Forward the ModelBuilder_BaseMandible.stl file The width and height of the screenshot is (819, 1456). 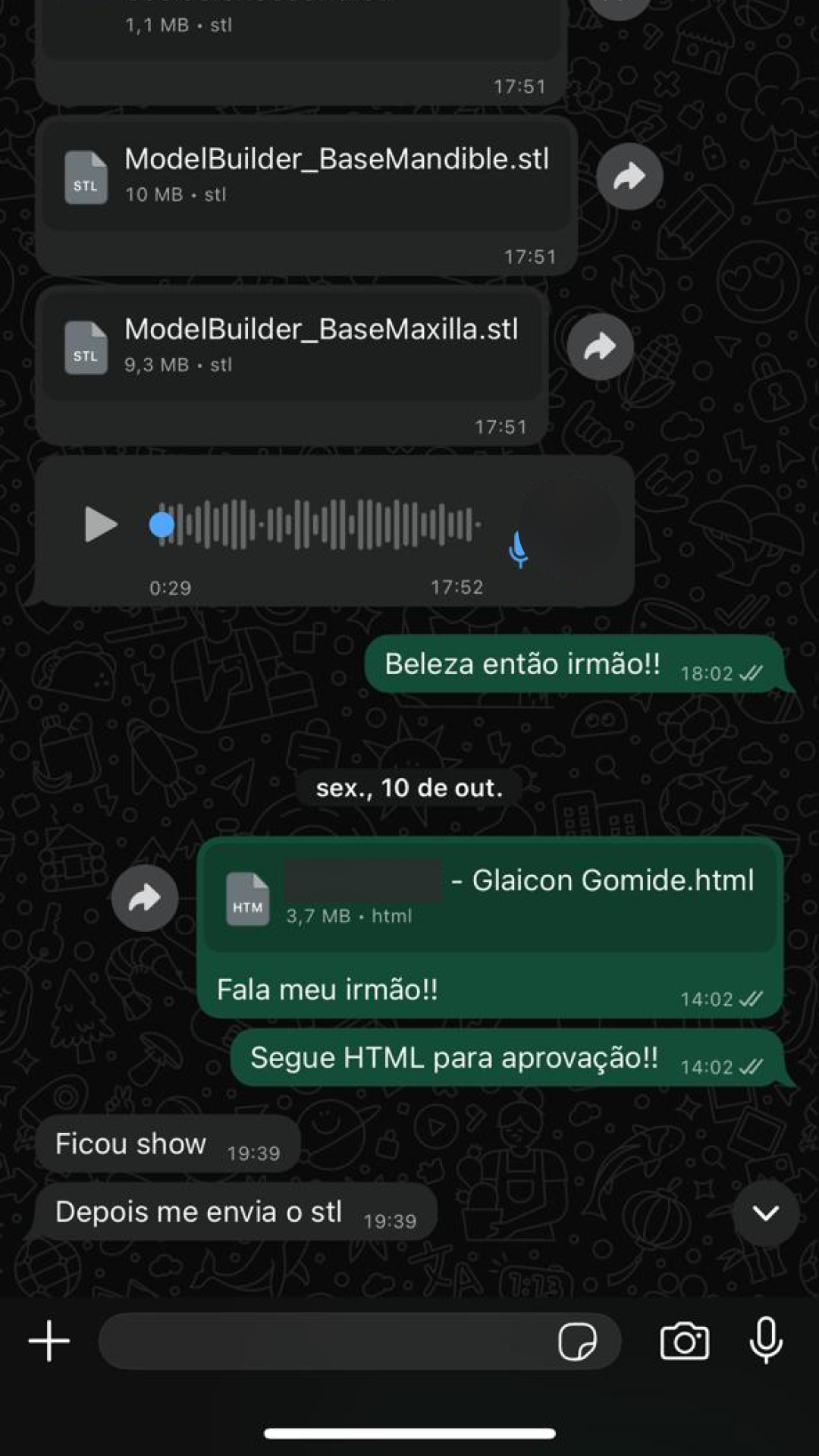click(x=629, y=176)
